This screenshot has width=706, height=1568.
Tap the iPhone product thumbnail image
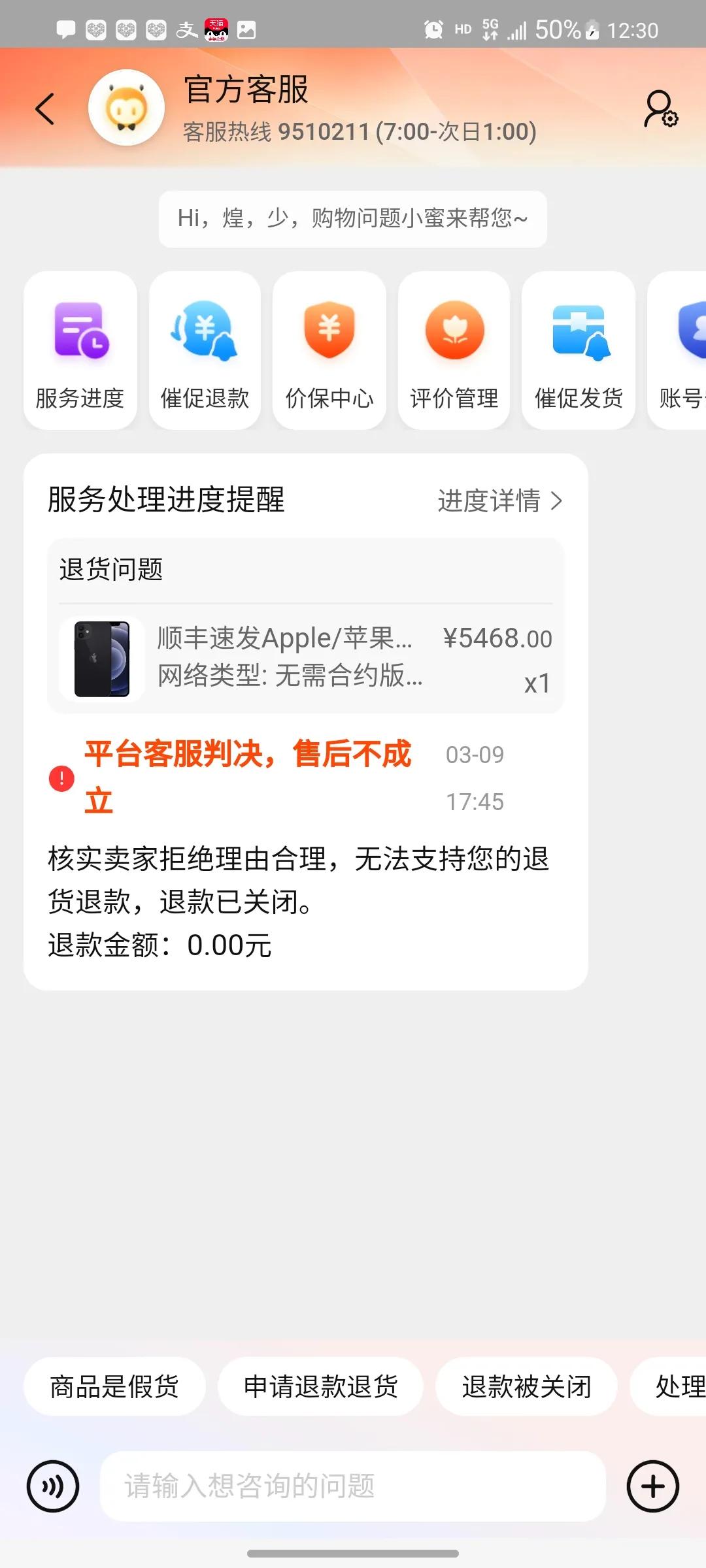[101, 659]
